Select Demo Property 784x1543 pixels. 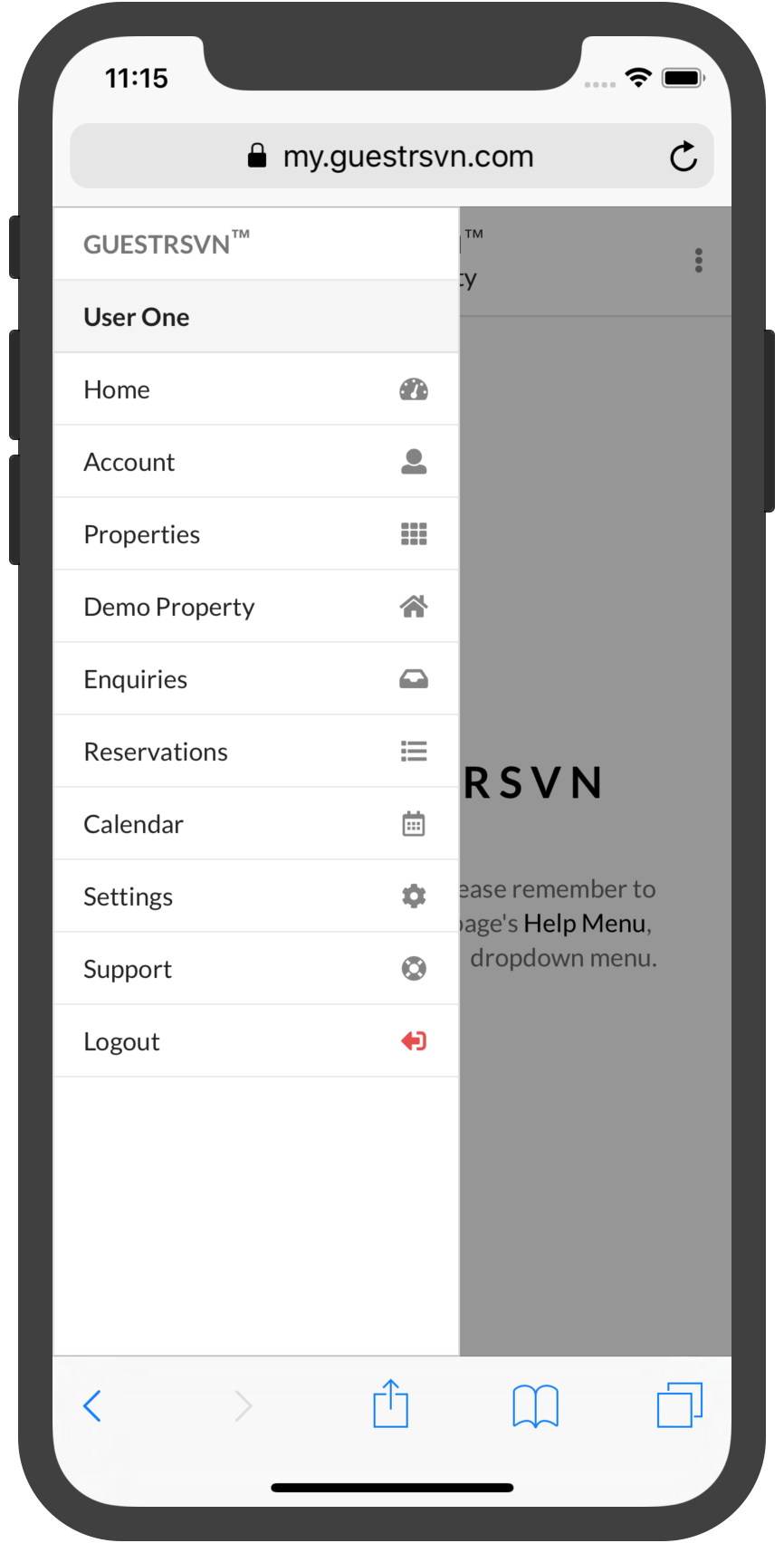click(256, 607)
